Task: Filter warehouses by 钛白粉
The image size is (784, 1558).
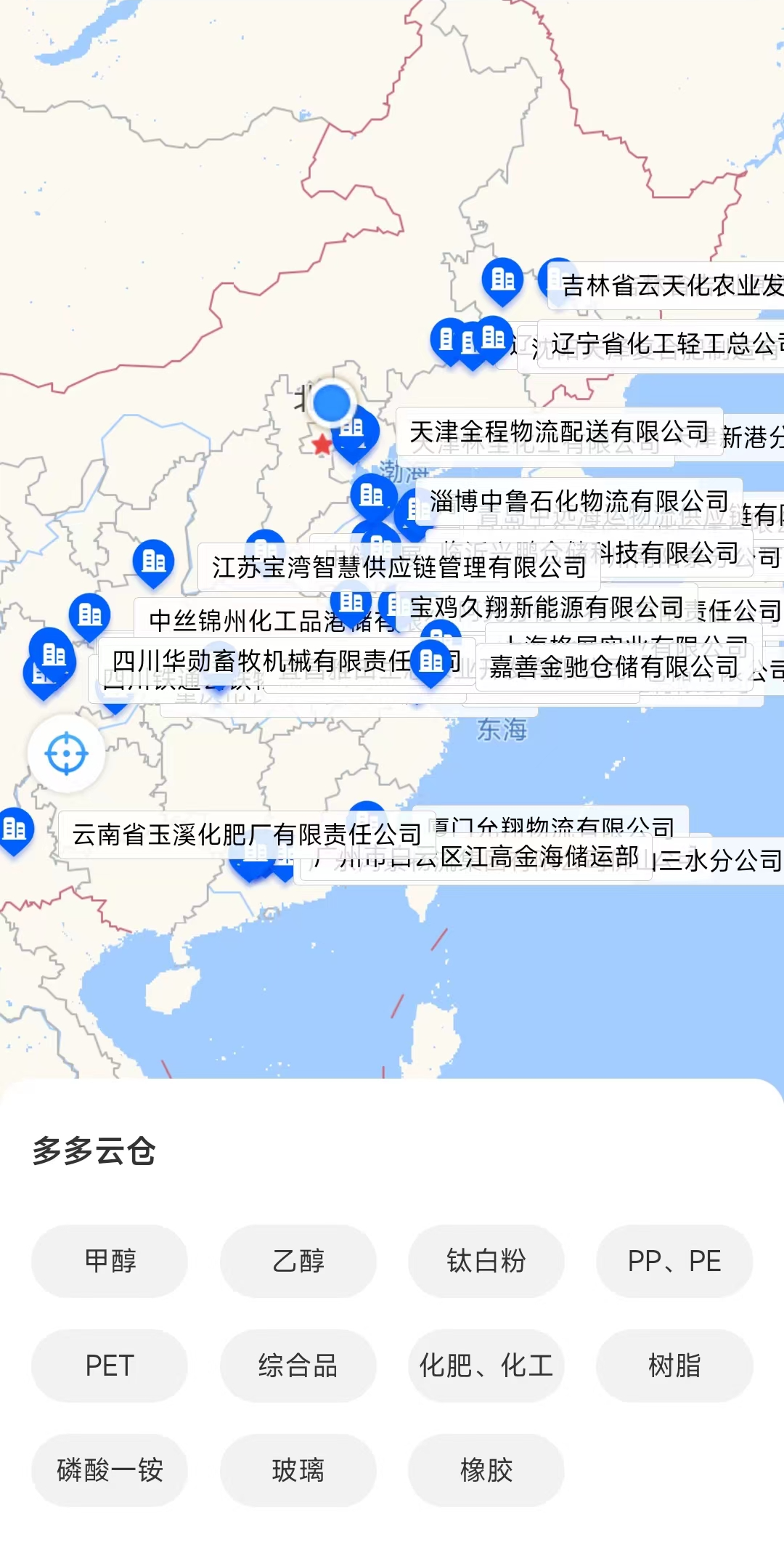Action: tap(486, 1261)
